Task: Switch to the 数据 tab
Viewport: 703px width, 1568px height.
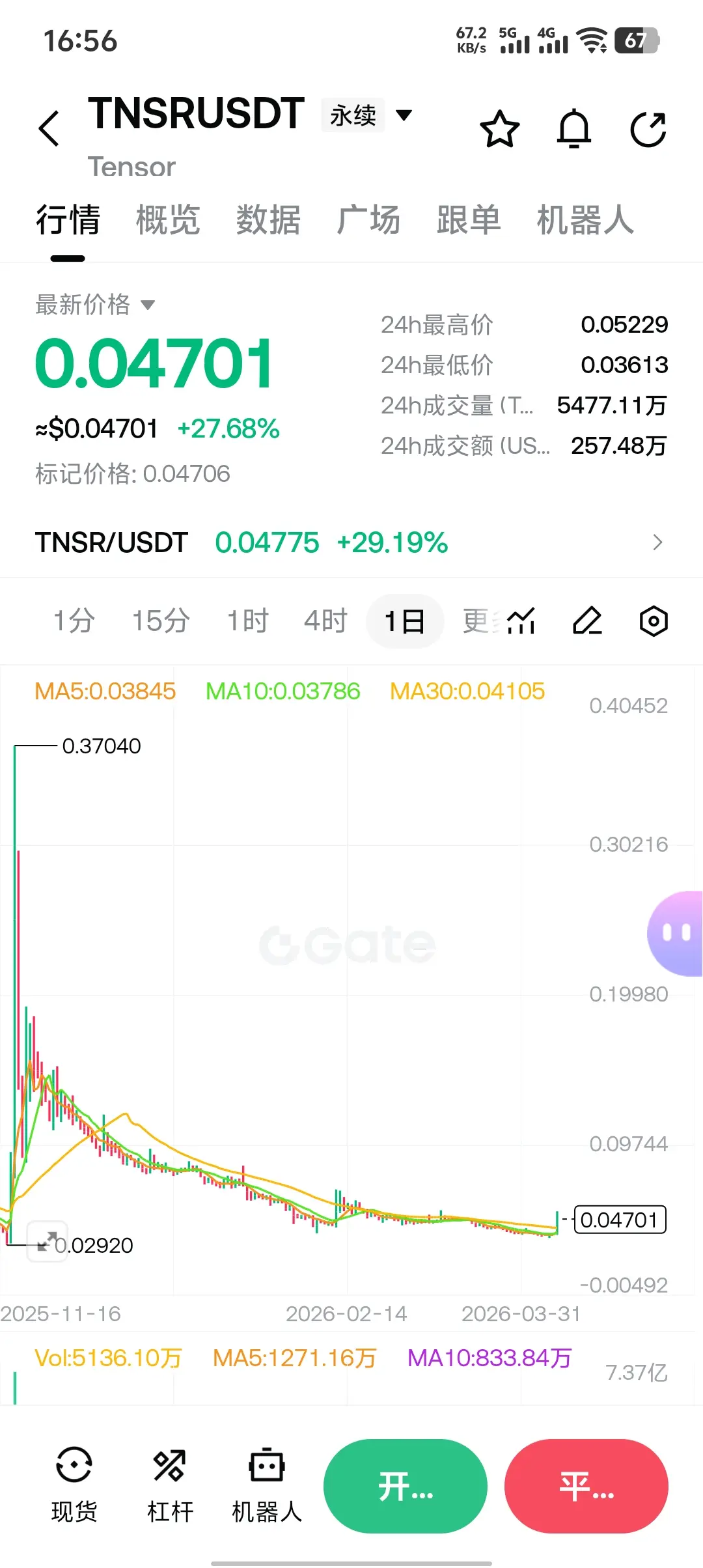Action: pyautogui.click(x=268, y=219)
